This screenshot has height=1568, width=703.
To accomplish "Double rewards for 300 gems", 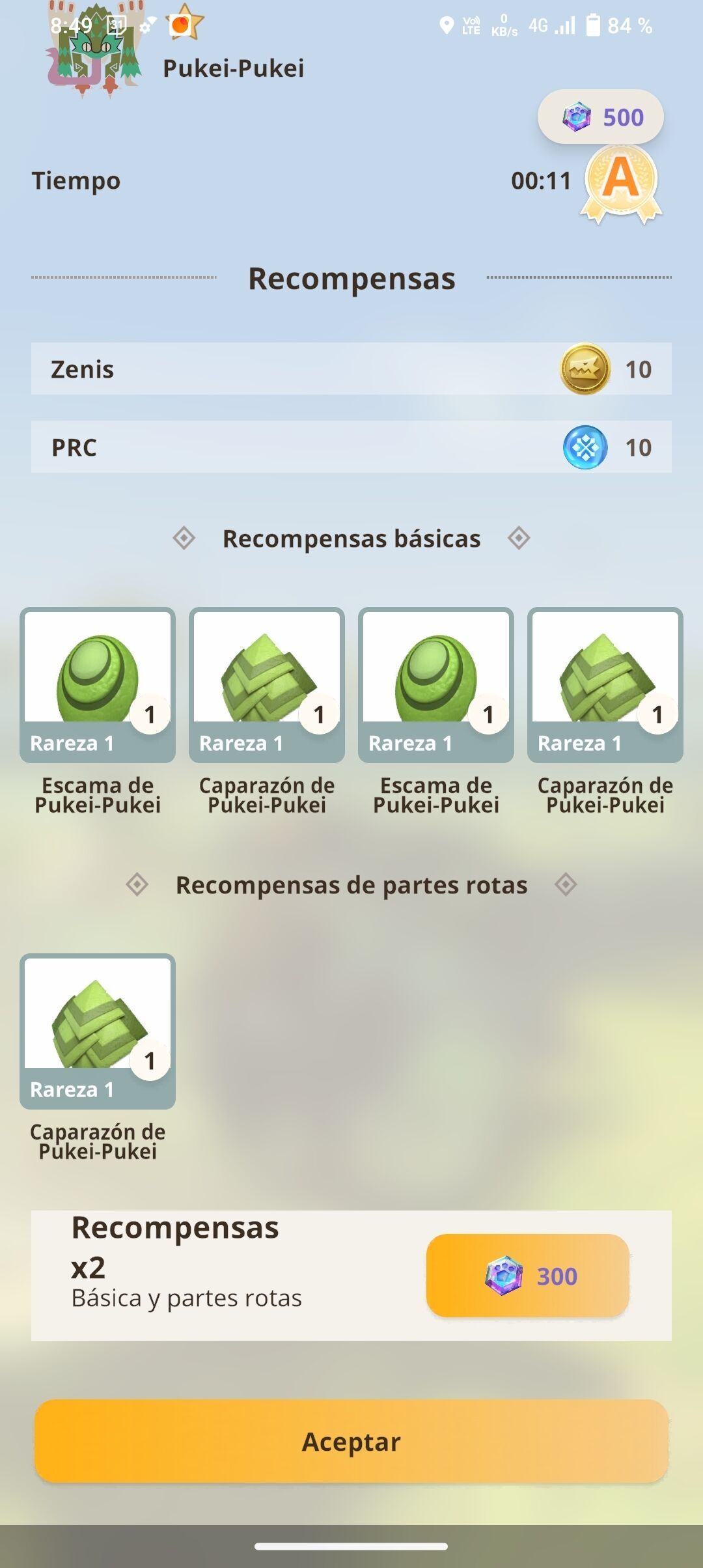I will coord(527,1276).
